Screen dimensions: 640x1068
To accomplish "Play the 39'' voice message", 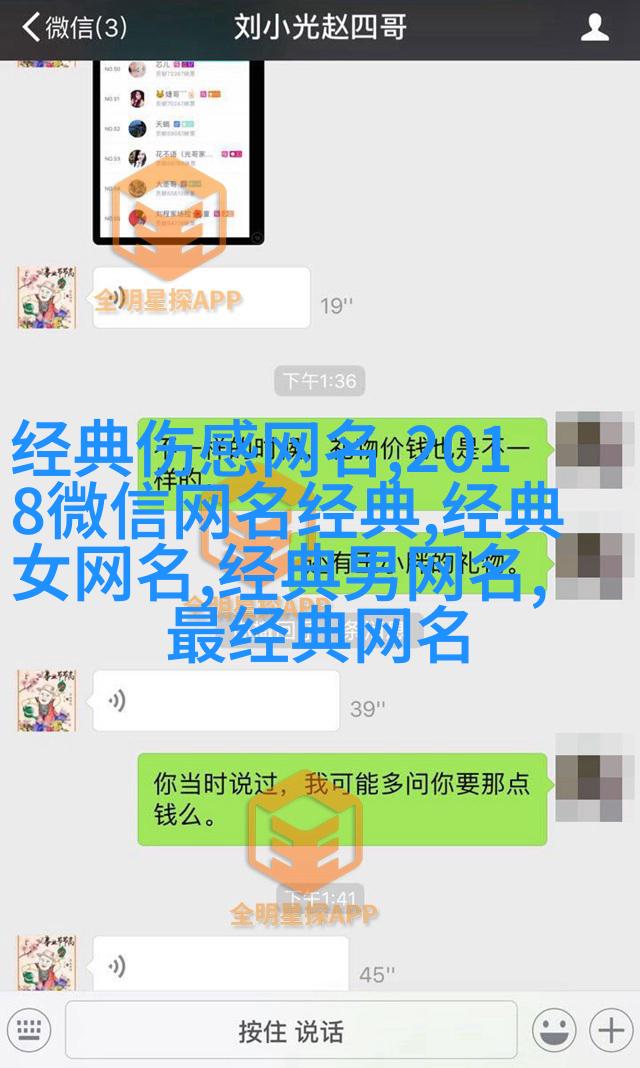I will click(x=215, y=701).
